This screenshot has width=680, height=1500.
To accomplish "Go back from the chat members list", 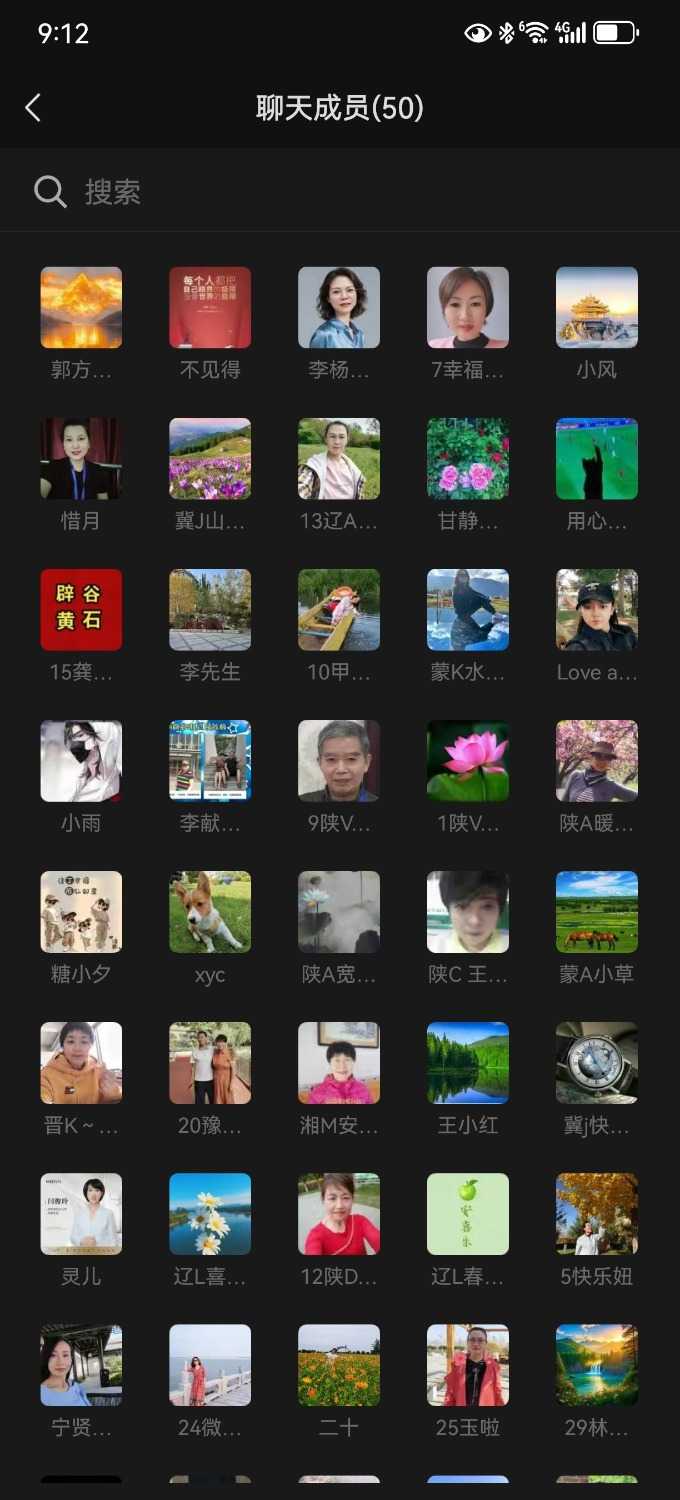I will point(33,108).
